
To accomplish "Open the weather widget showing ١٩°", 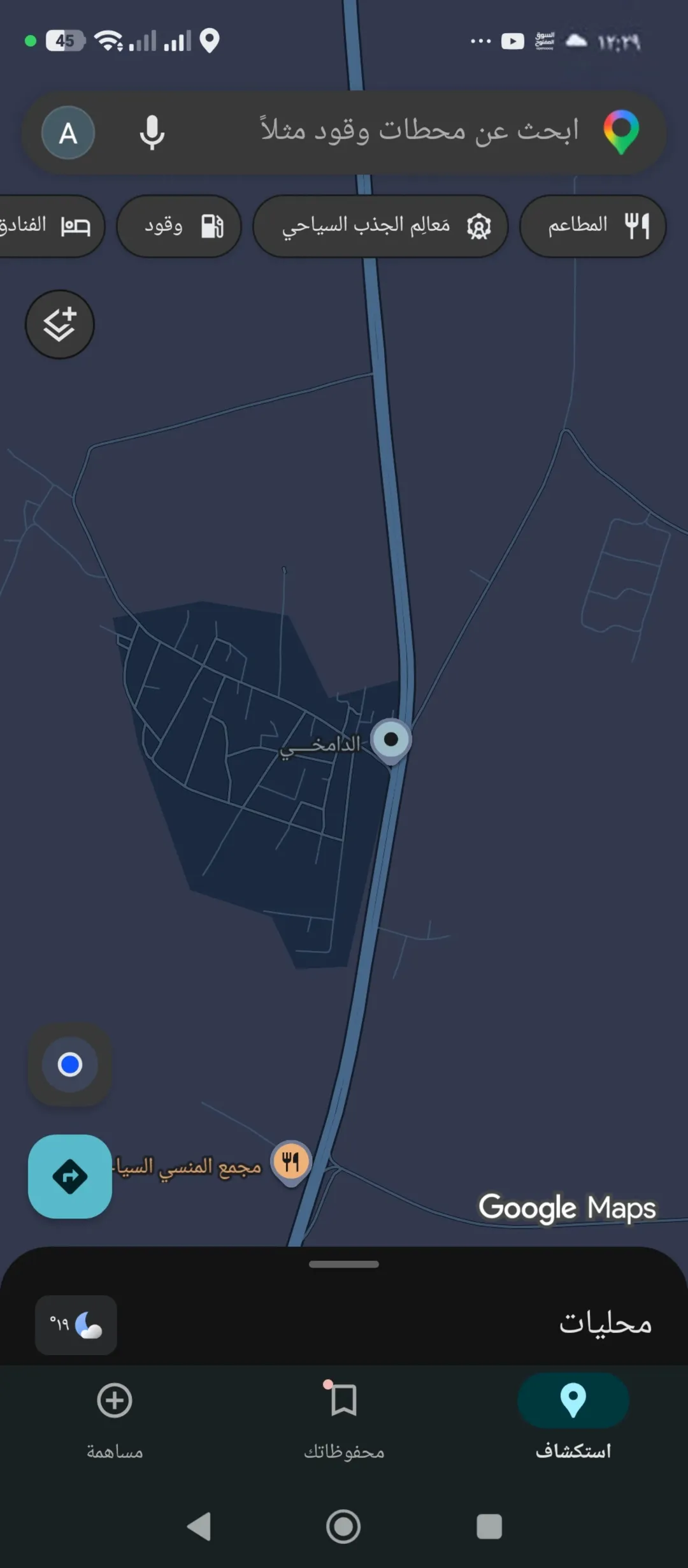I will coord(76,1325).
